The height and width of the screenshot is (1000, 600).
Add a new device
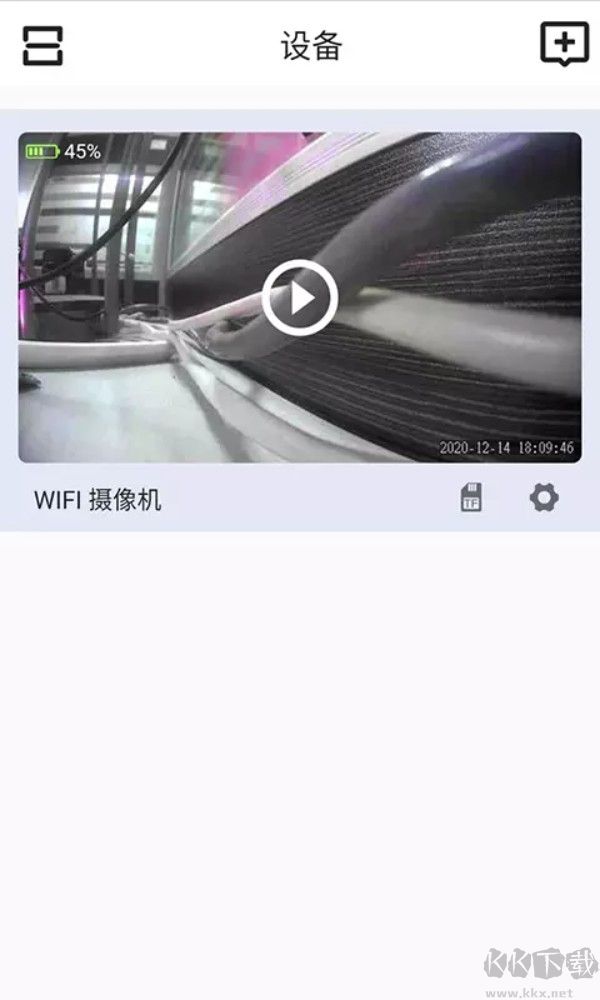pos(564,44)
